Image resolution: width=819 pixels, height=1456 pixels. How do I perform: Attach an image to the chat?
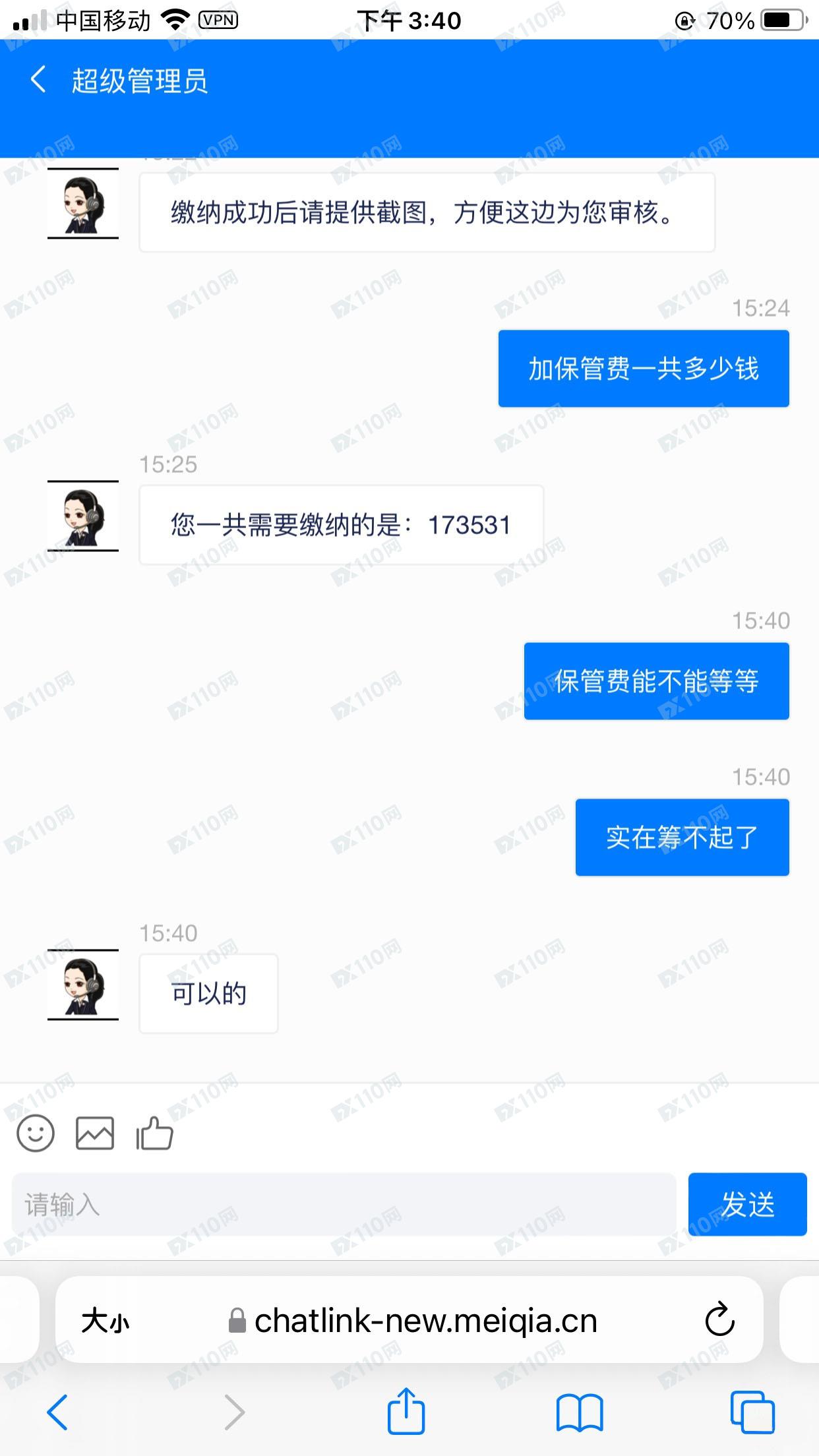pyautogui.click(x=95, y=1134)
